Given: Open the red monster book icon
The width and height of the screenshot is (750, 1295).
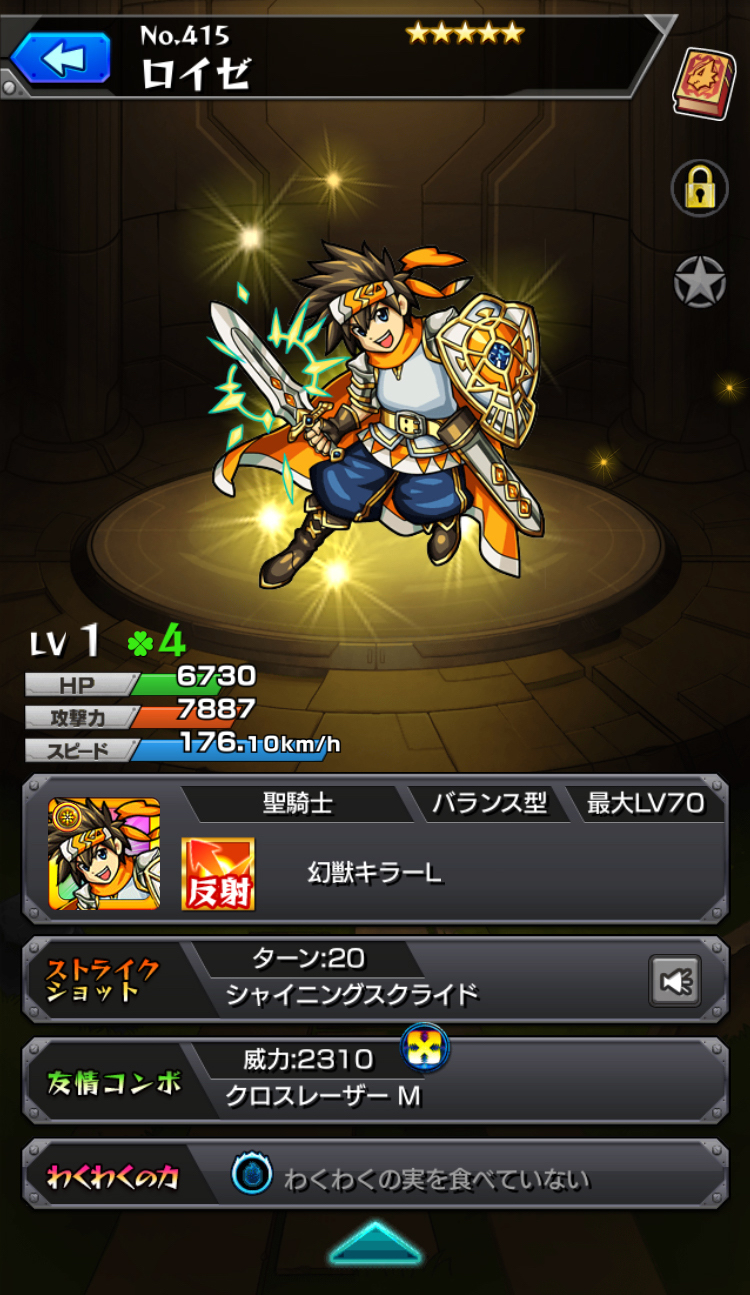Looking at the screenshot, I should (702, 84).
